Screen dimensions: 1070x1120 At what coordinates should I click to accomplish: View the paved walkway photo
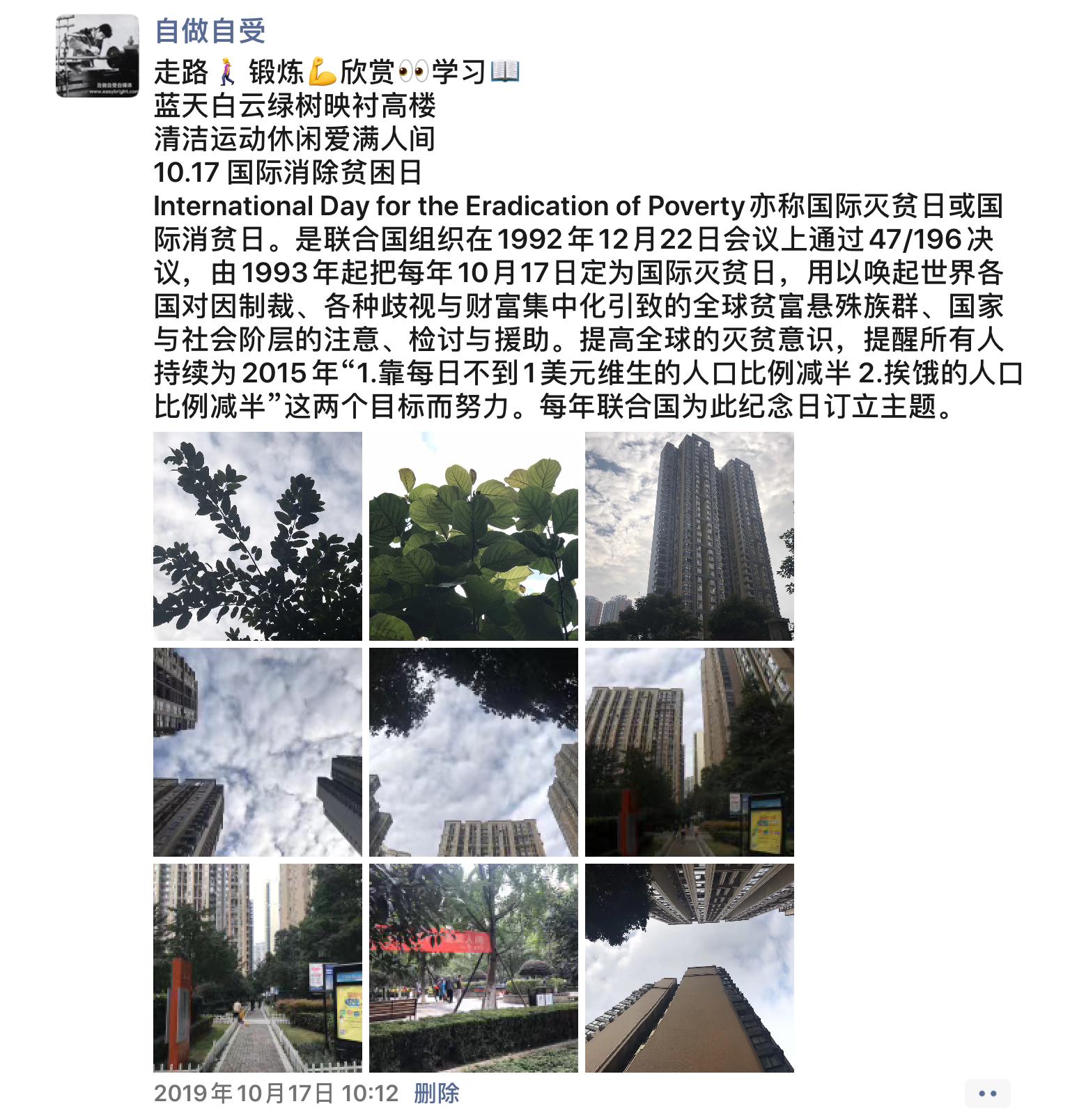258,968
